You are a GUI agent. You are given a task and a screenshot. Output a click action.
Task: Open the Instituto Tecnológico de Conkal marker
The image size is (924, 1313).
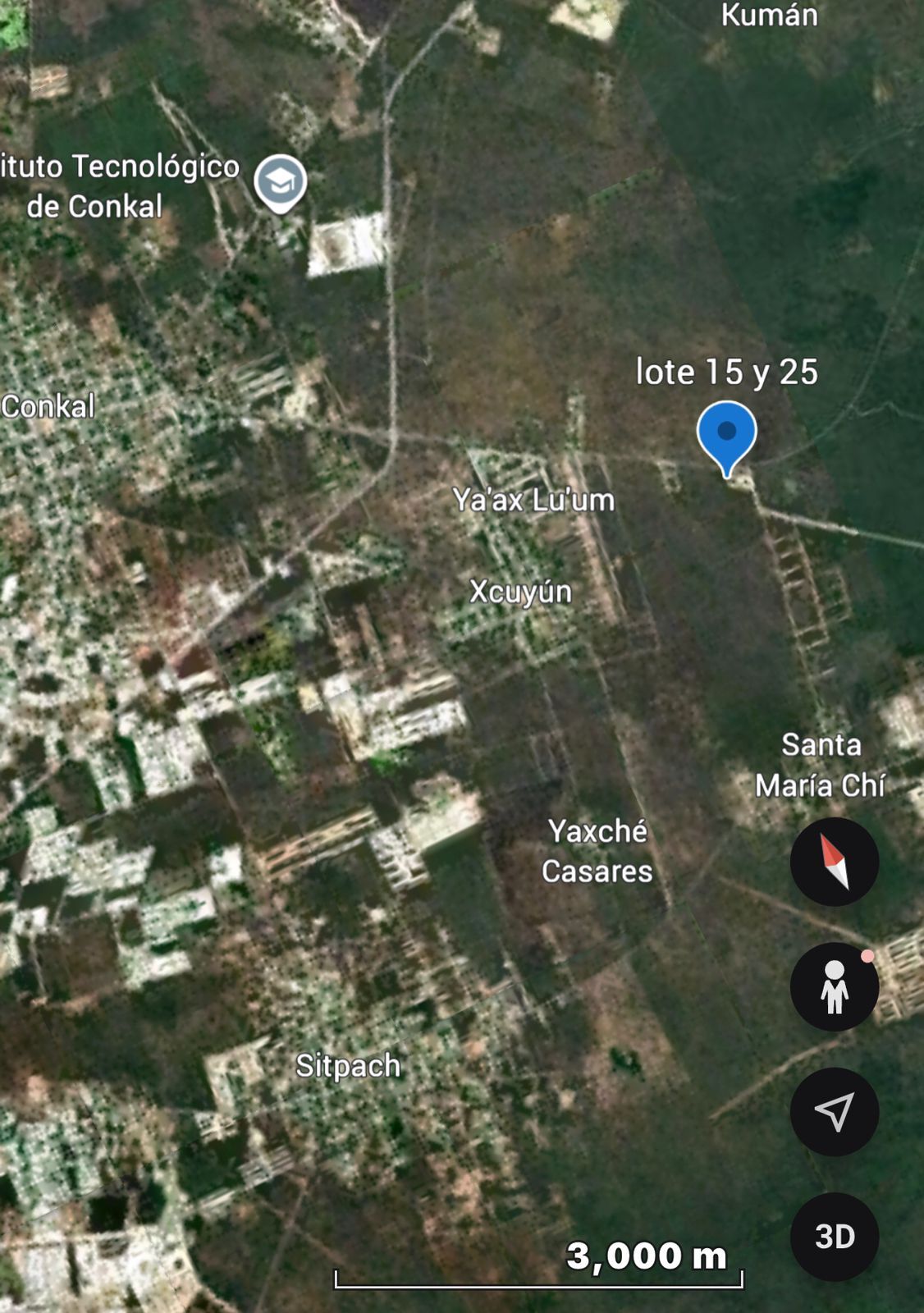point(280,182)
